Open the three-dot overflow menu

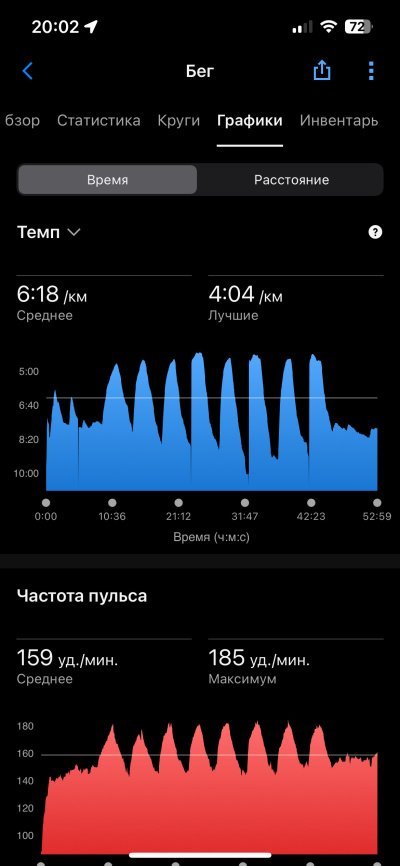point(371,71)
